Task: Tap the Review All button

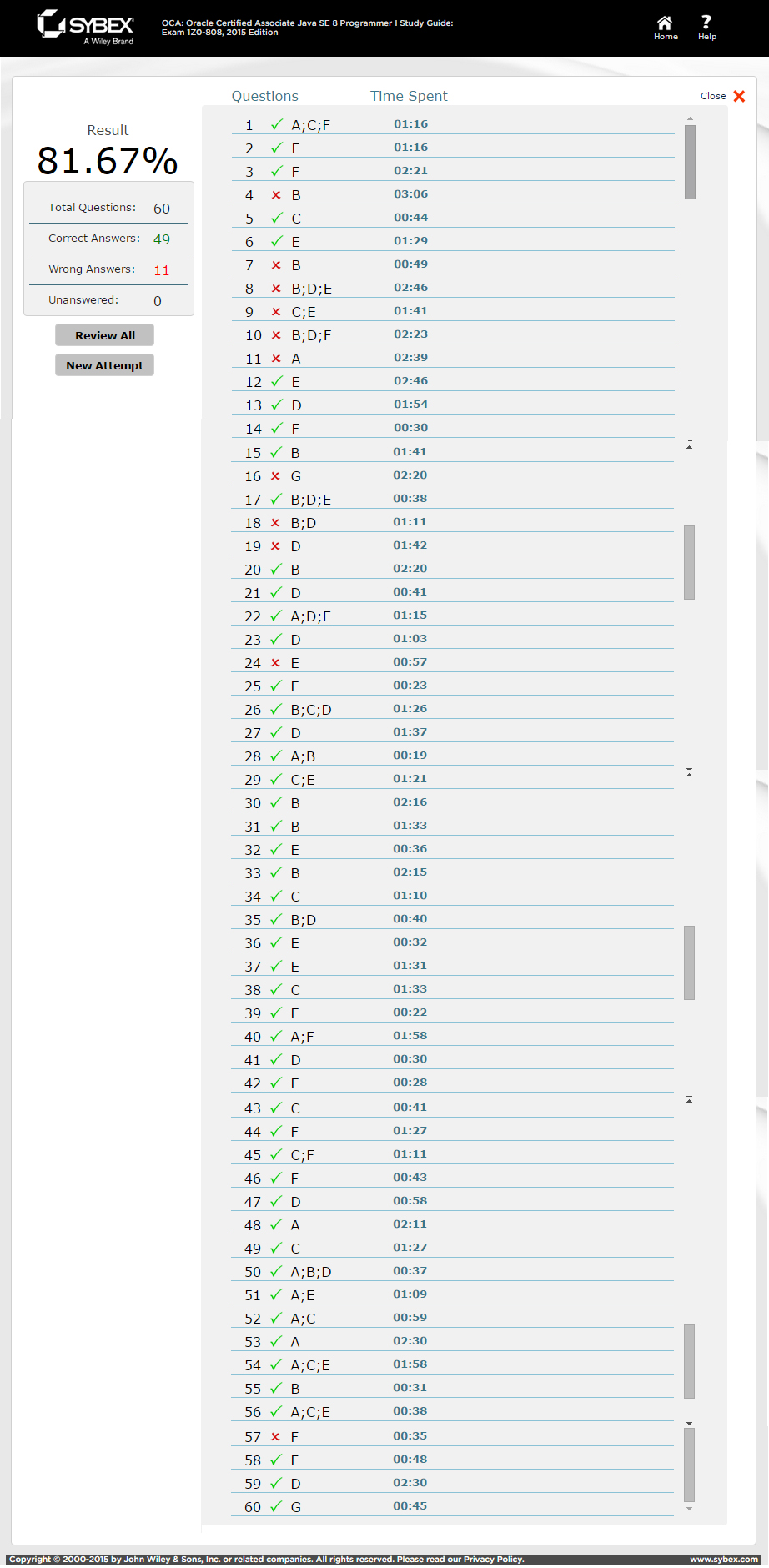Action: 104,335
